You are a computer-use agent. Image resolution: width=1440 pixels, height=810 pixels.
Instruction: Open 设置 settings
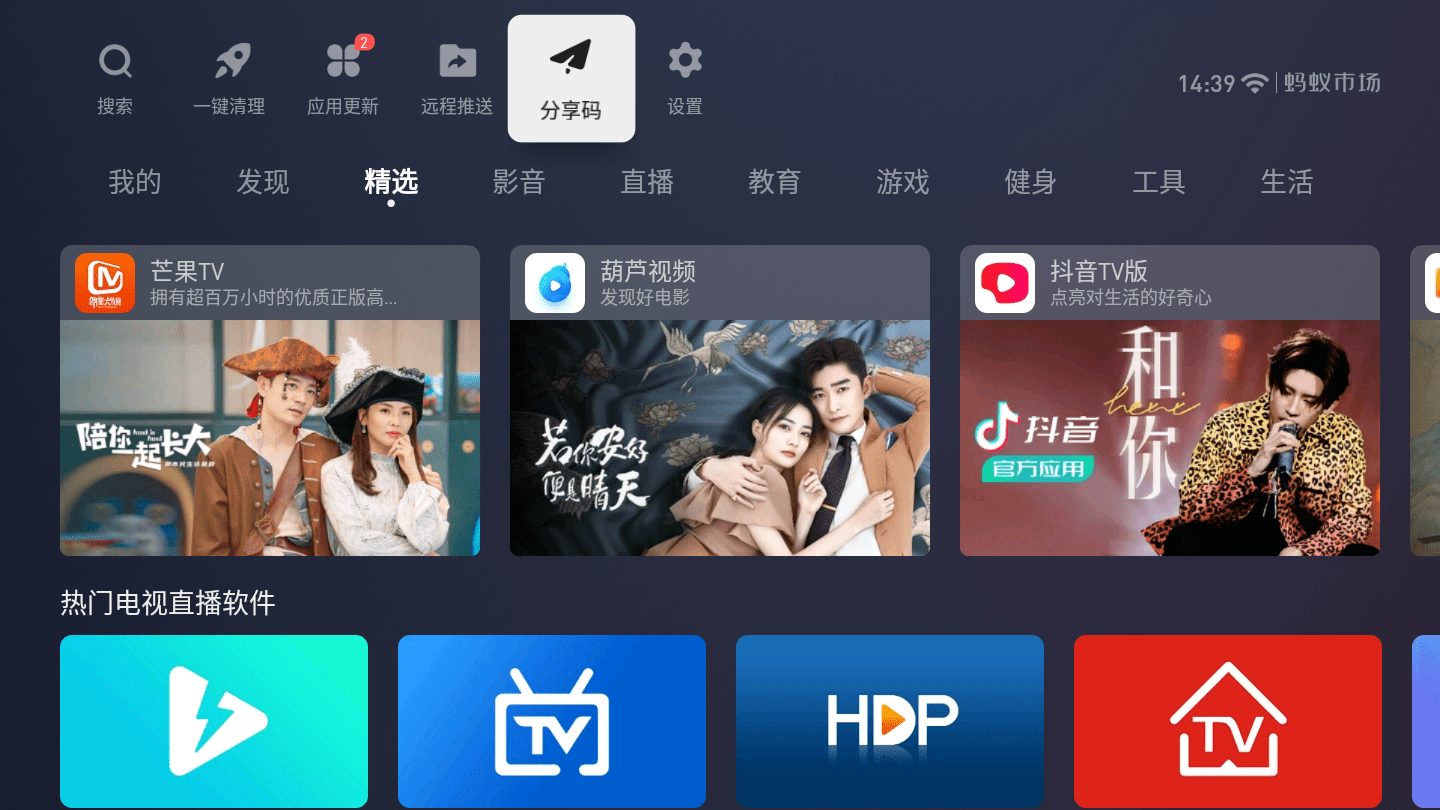pyautogui.click(x=685, y=78)
